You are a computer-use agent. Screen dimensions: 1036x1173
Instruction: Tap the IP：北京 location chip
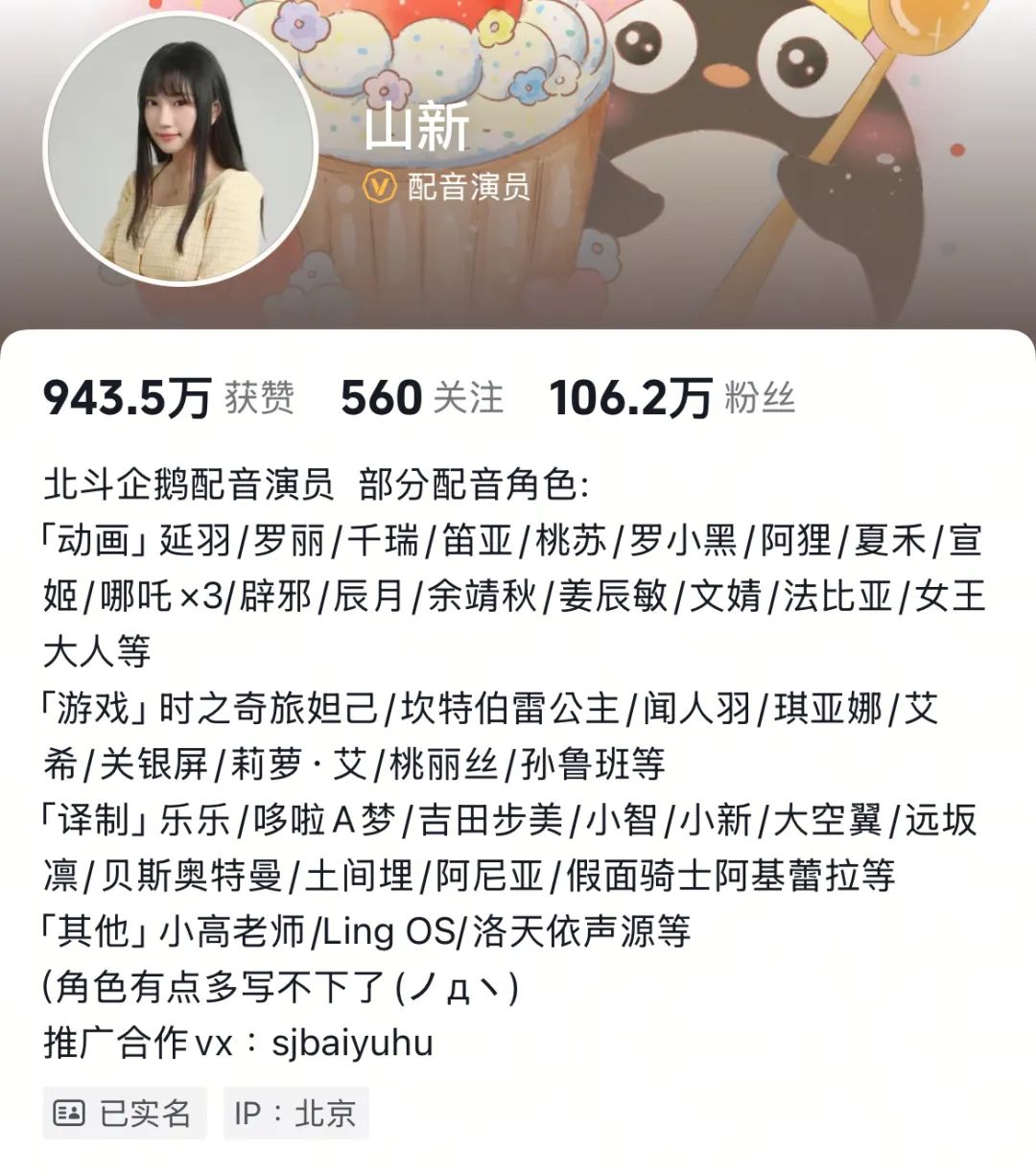tap(295, 1113)
